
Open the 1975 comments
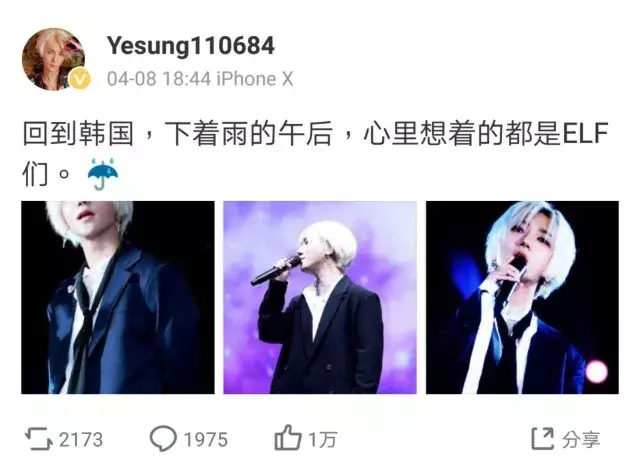tap(188, 439)
